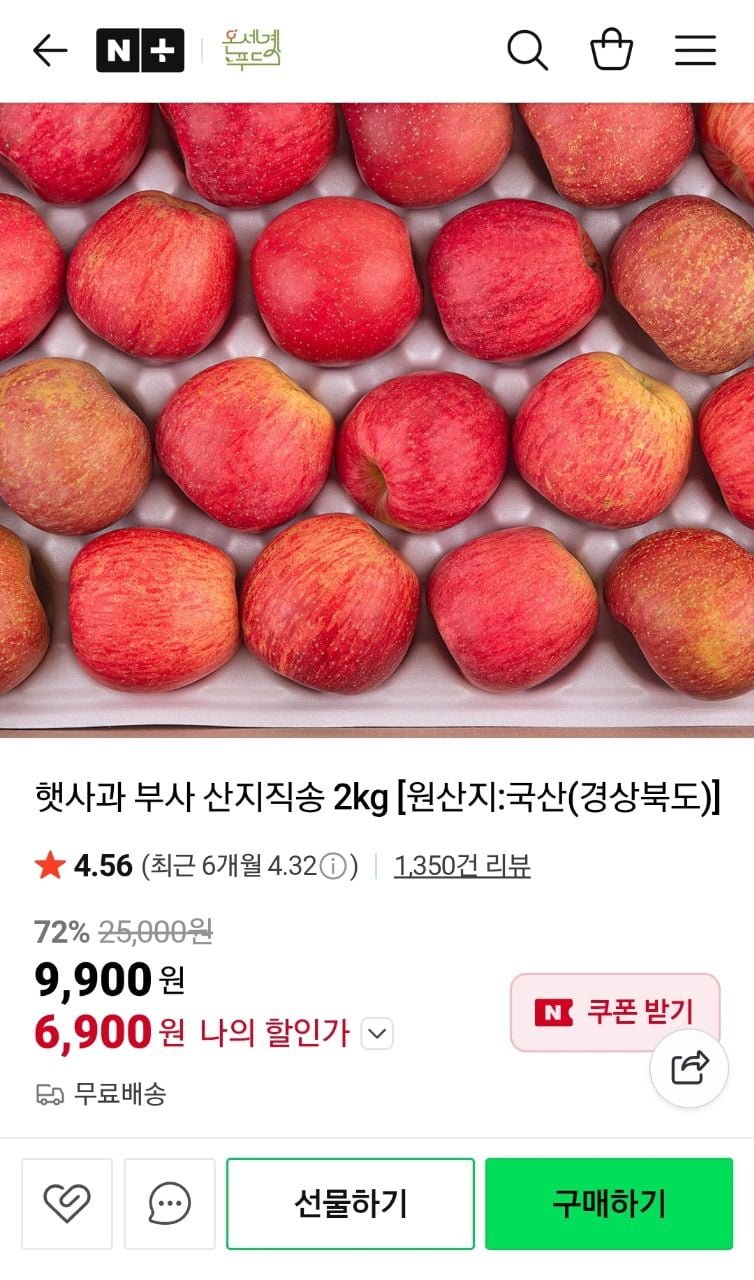View the apple product image
The width and height of the screenshot is (754, 1280).
point(377,420)
